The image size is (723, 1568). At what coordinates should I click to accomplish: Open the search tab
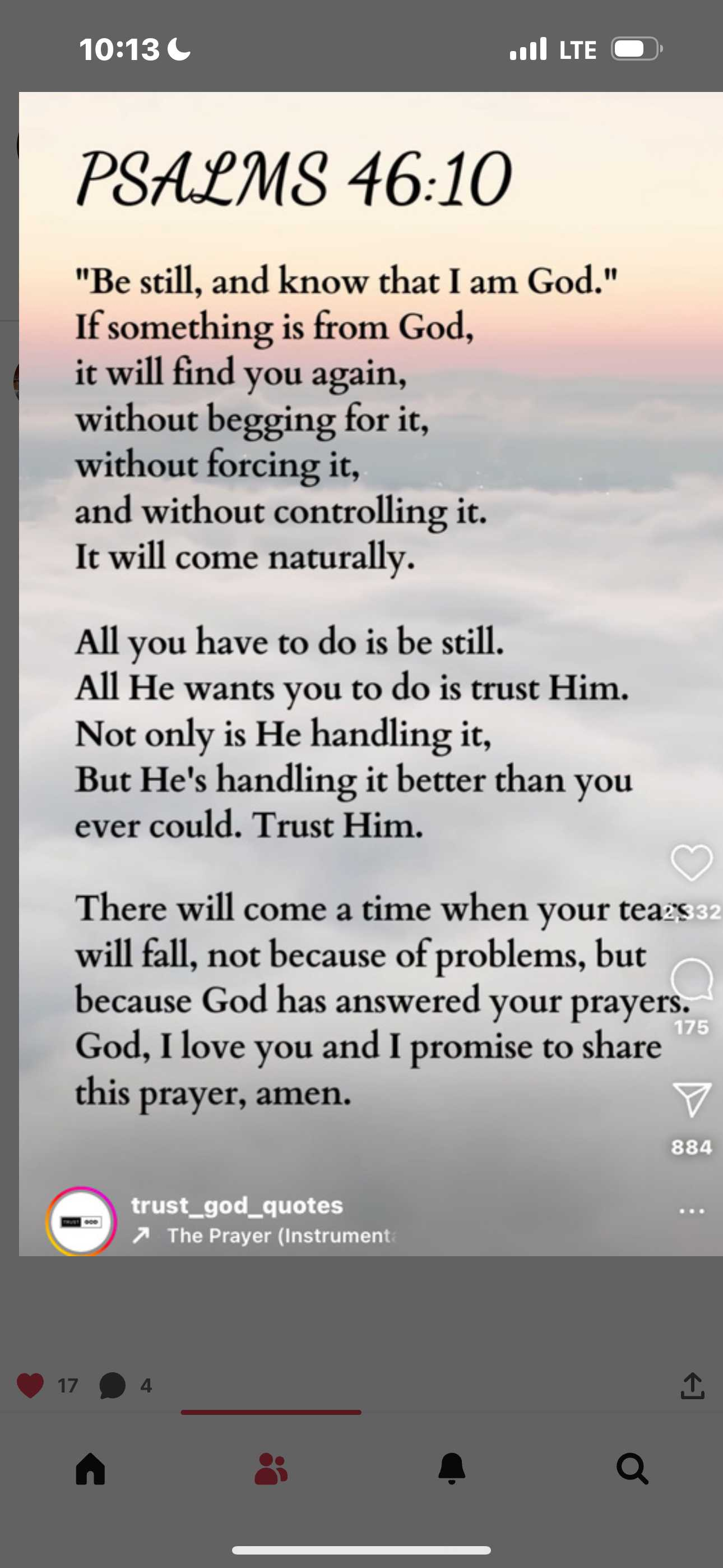(632, 1469)
